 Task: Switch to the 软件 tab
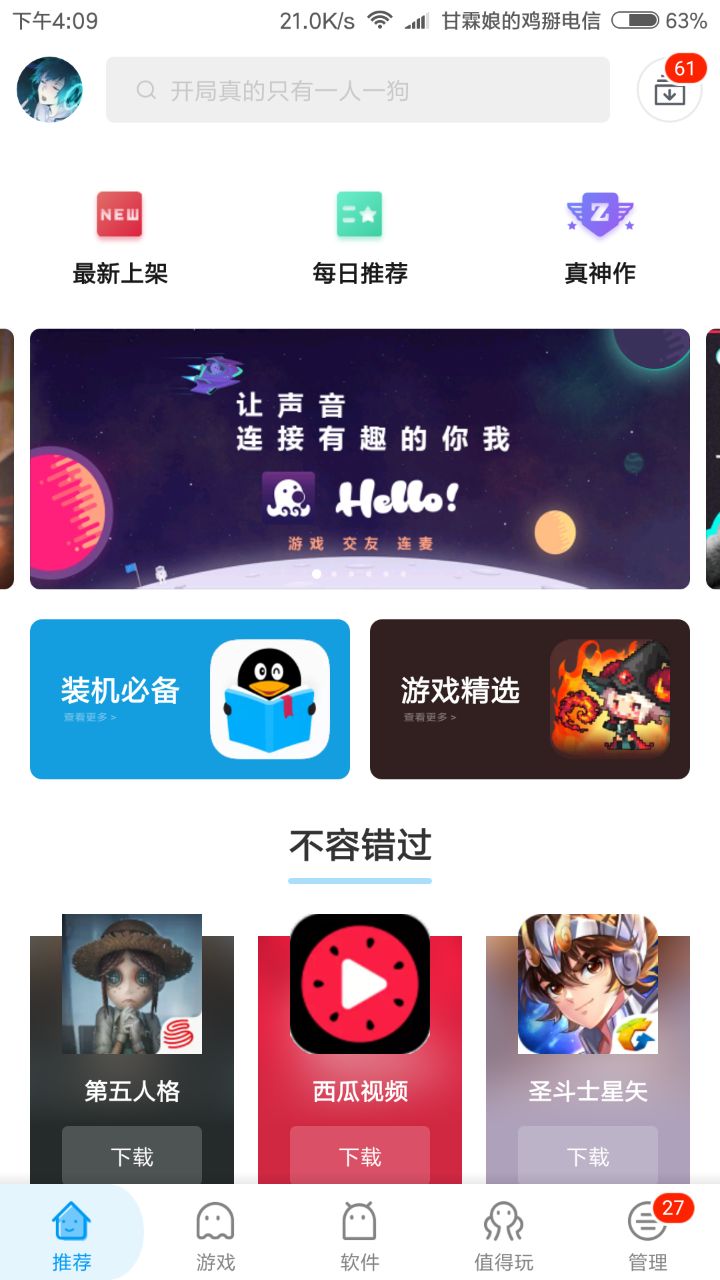pyautogui.click(x=360, y=1236)
